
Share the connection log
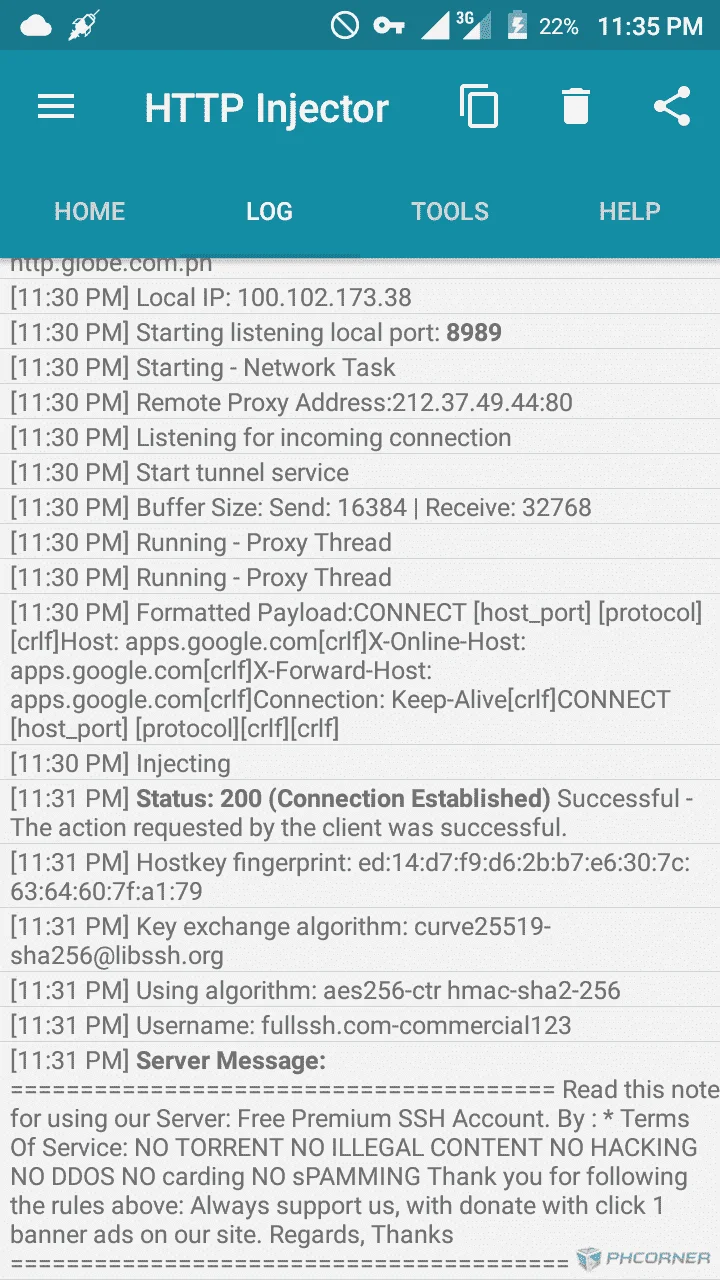click(672, 106)
